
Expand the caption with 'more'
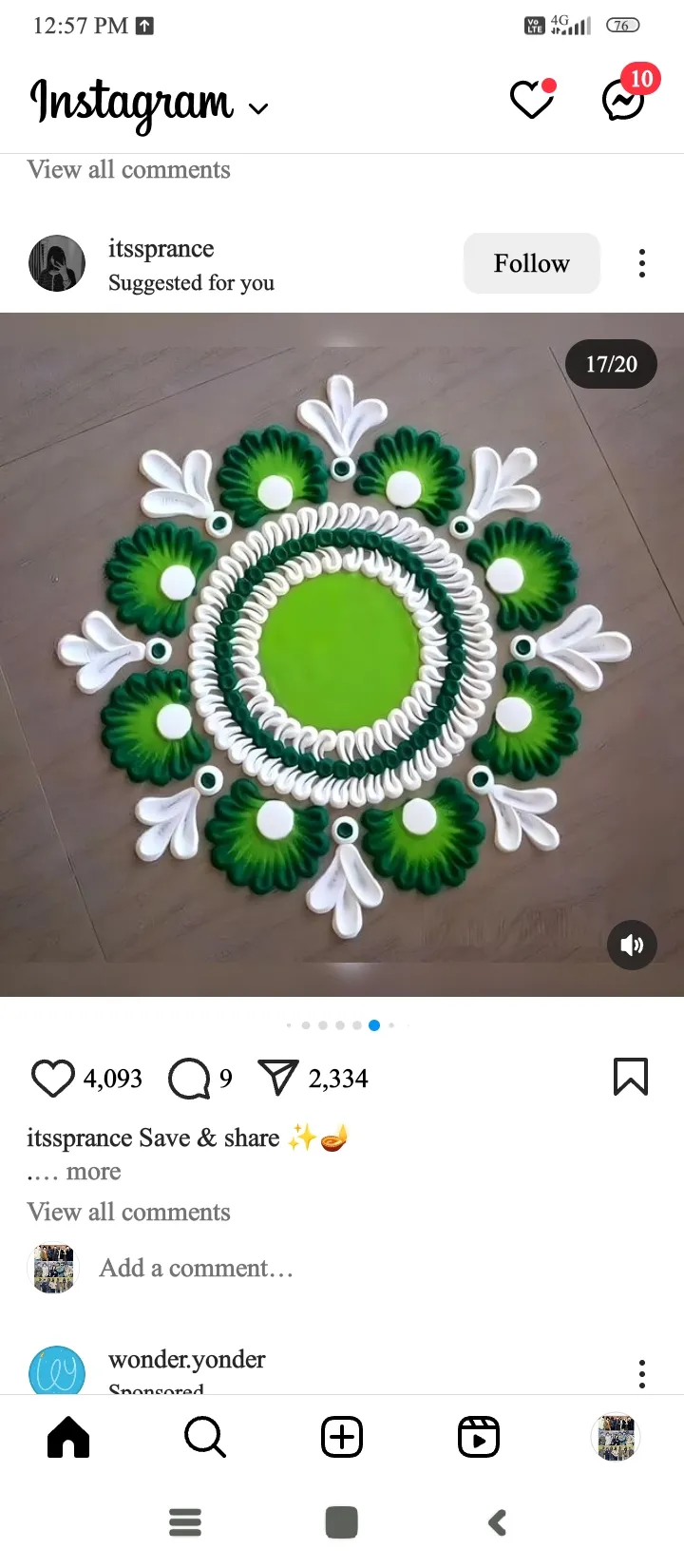tap(93, 1172)
